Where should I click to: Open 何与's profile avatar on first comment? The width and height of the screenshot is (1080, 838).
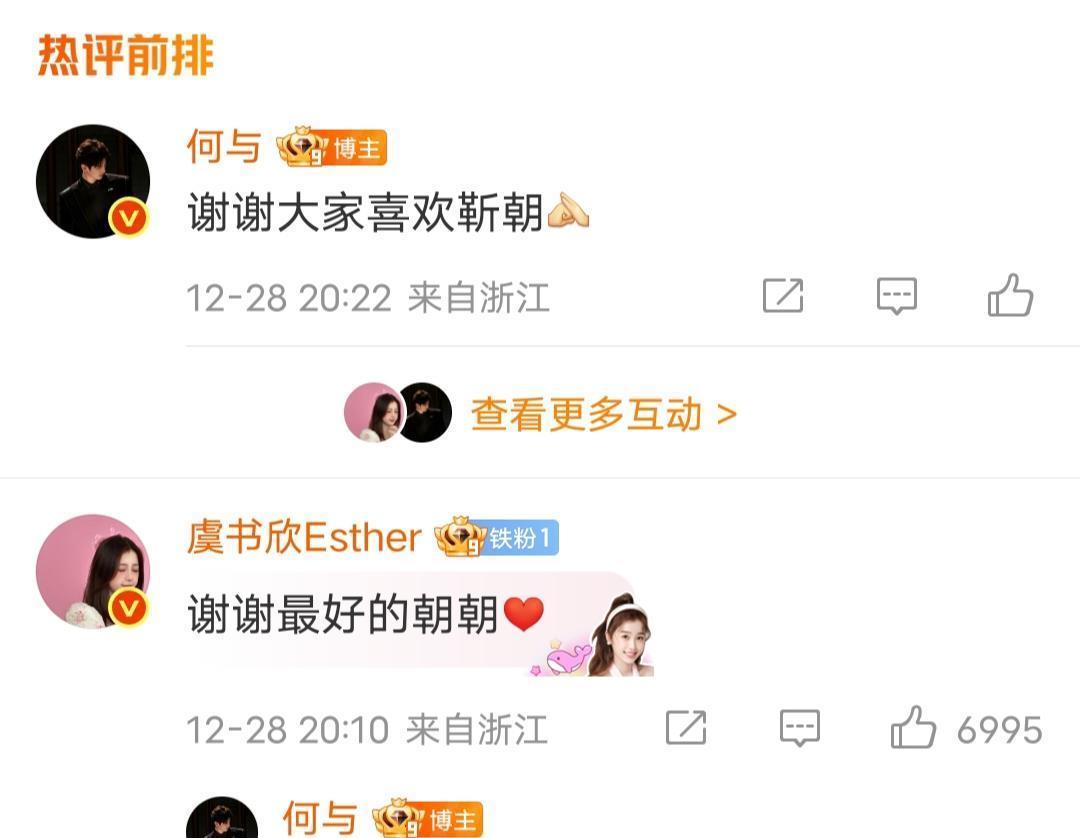[x=93, y=181]
